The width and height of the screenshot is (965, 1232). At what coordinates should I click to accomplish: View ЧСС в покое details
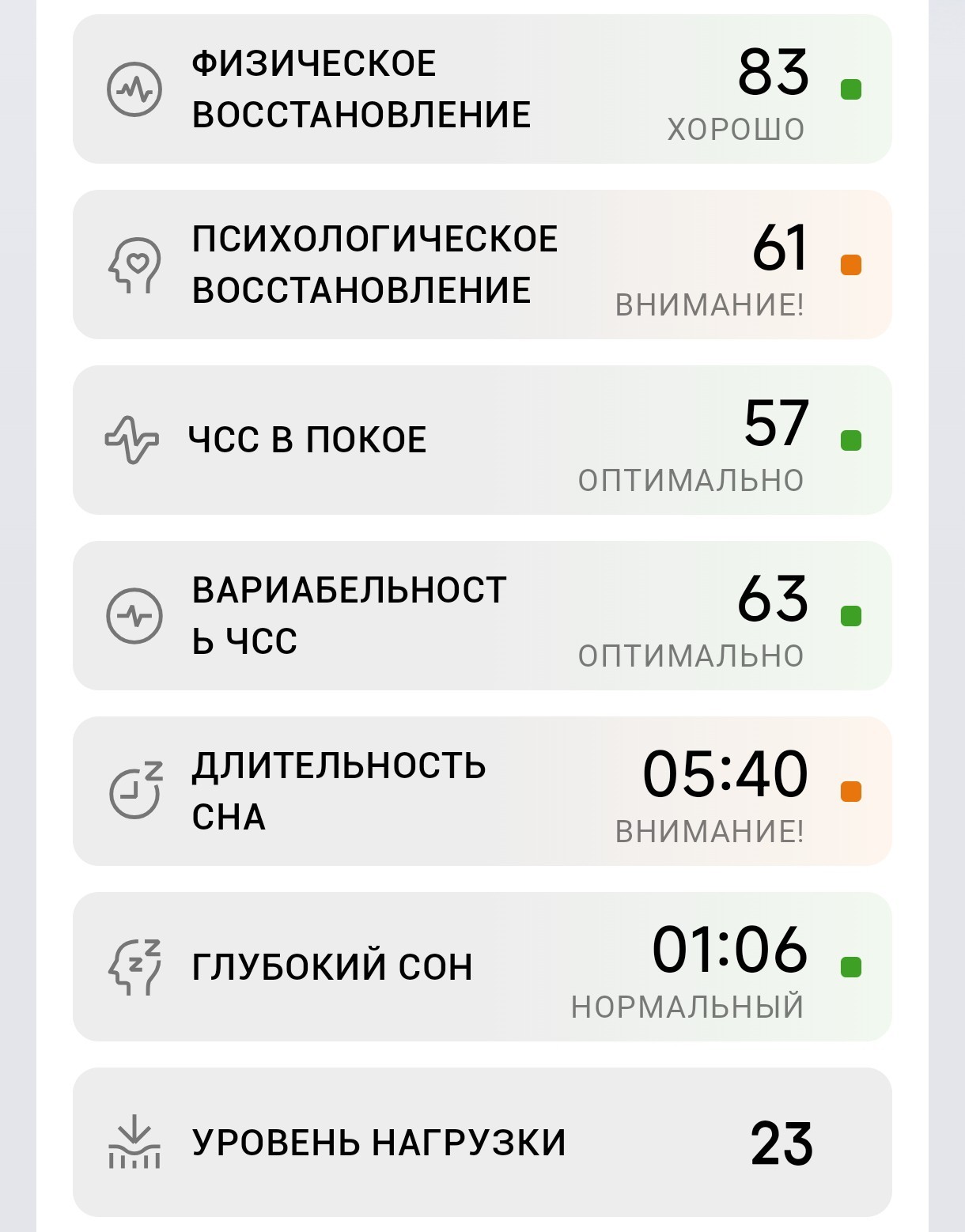click(482, 440)
